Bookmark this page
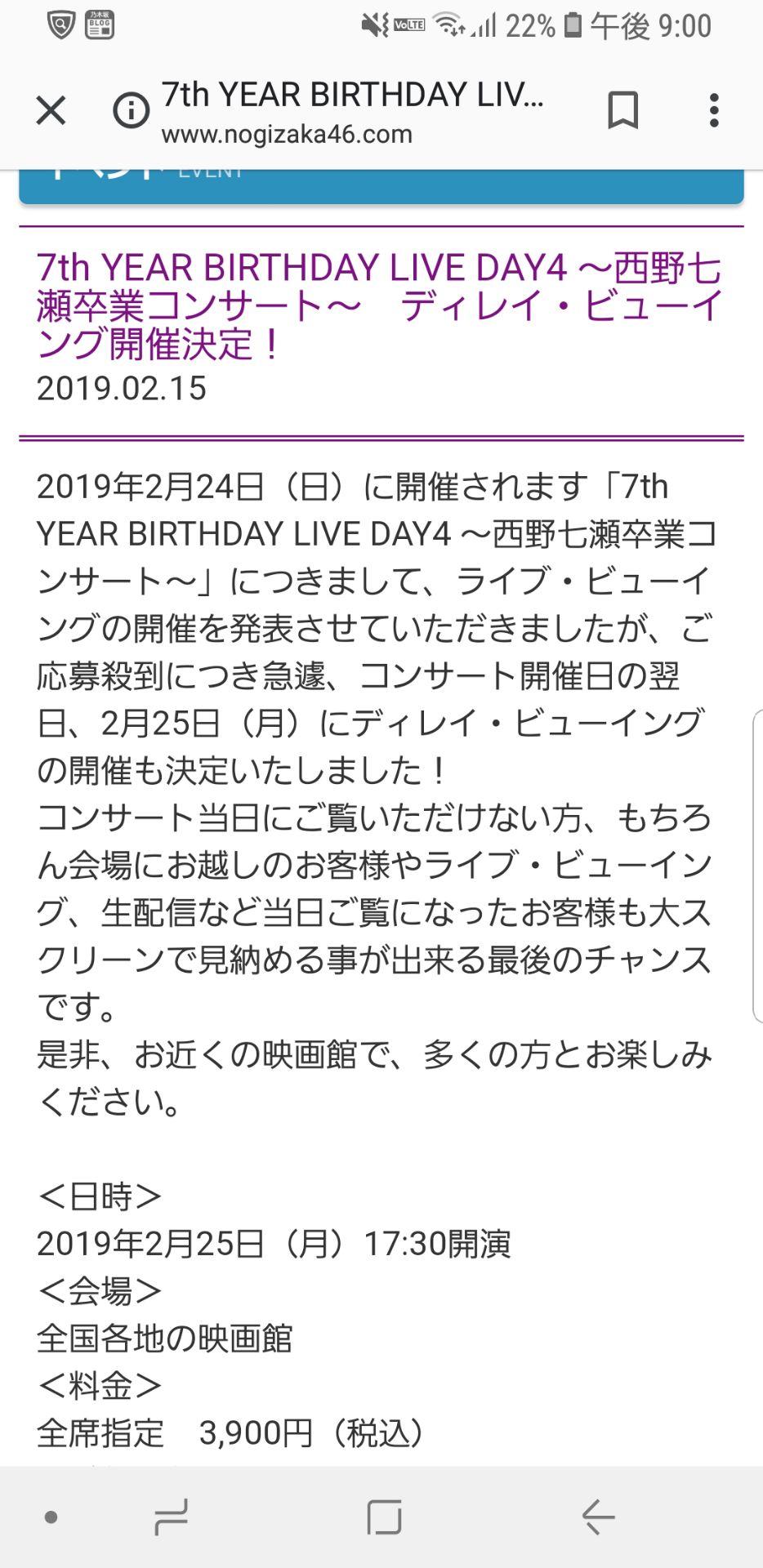The width and height of the screenshot is (763, 1568). pos(622,110)
